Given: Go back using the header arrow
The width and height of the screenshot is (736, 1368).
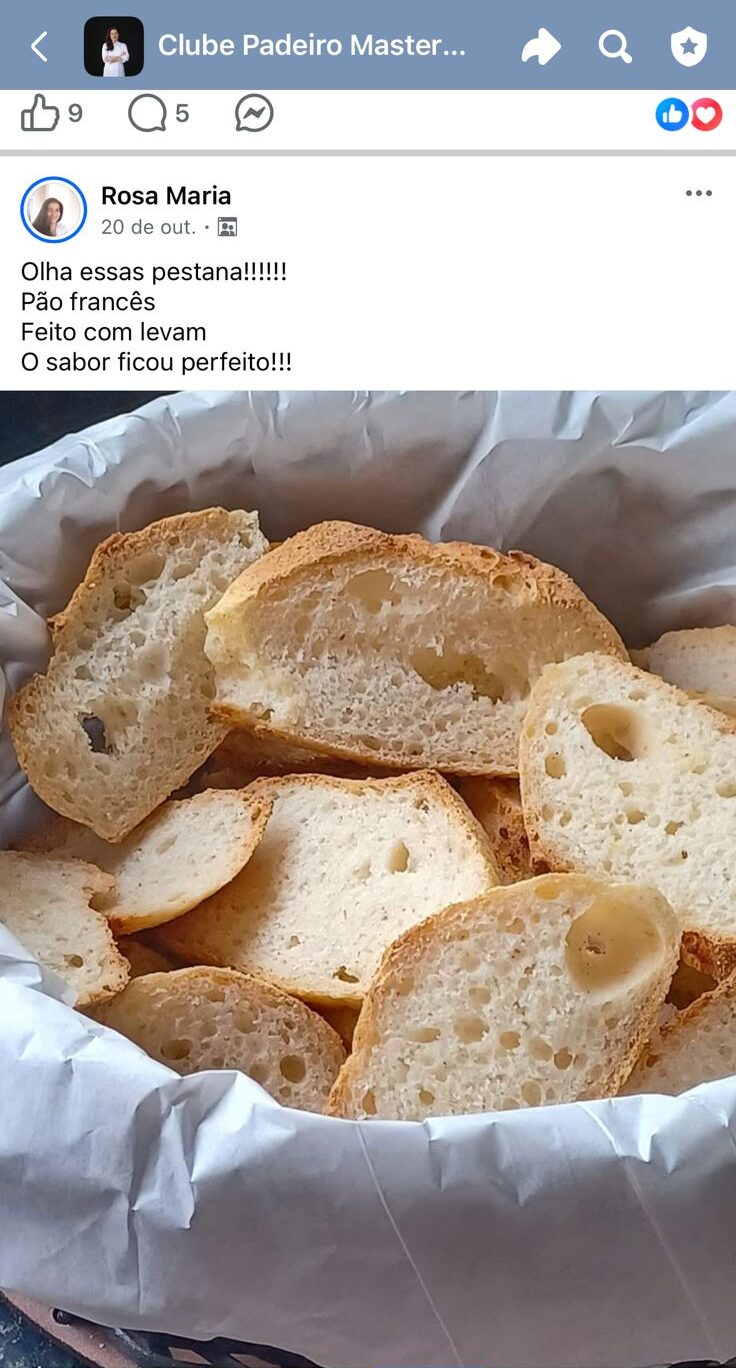Looking at the screenshot, I should click(x=39, y=46).
